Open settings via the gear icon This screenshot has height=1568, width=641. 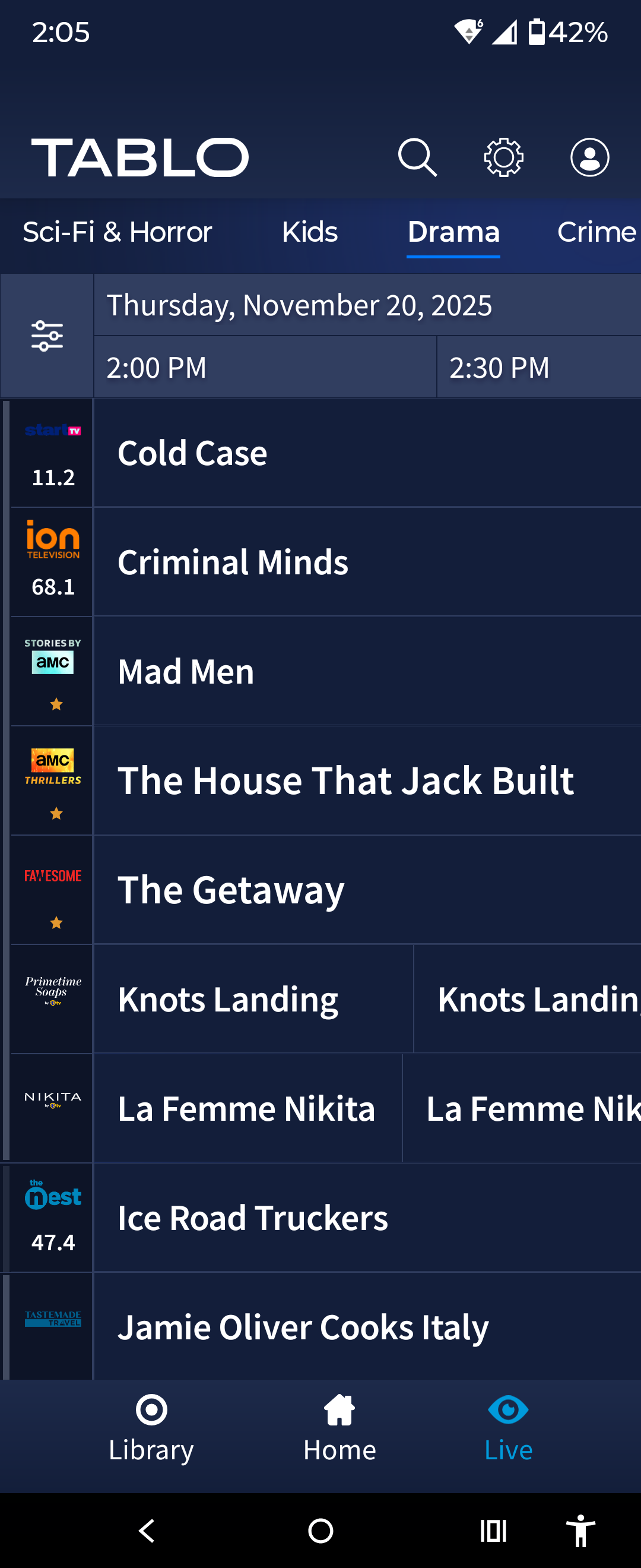tap(503, 157)
